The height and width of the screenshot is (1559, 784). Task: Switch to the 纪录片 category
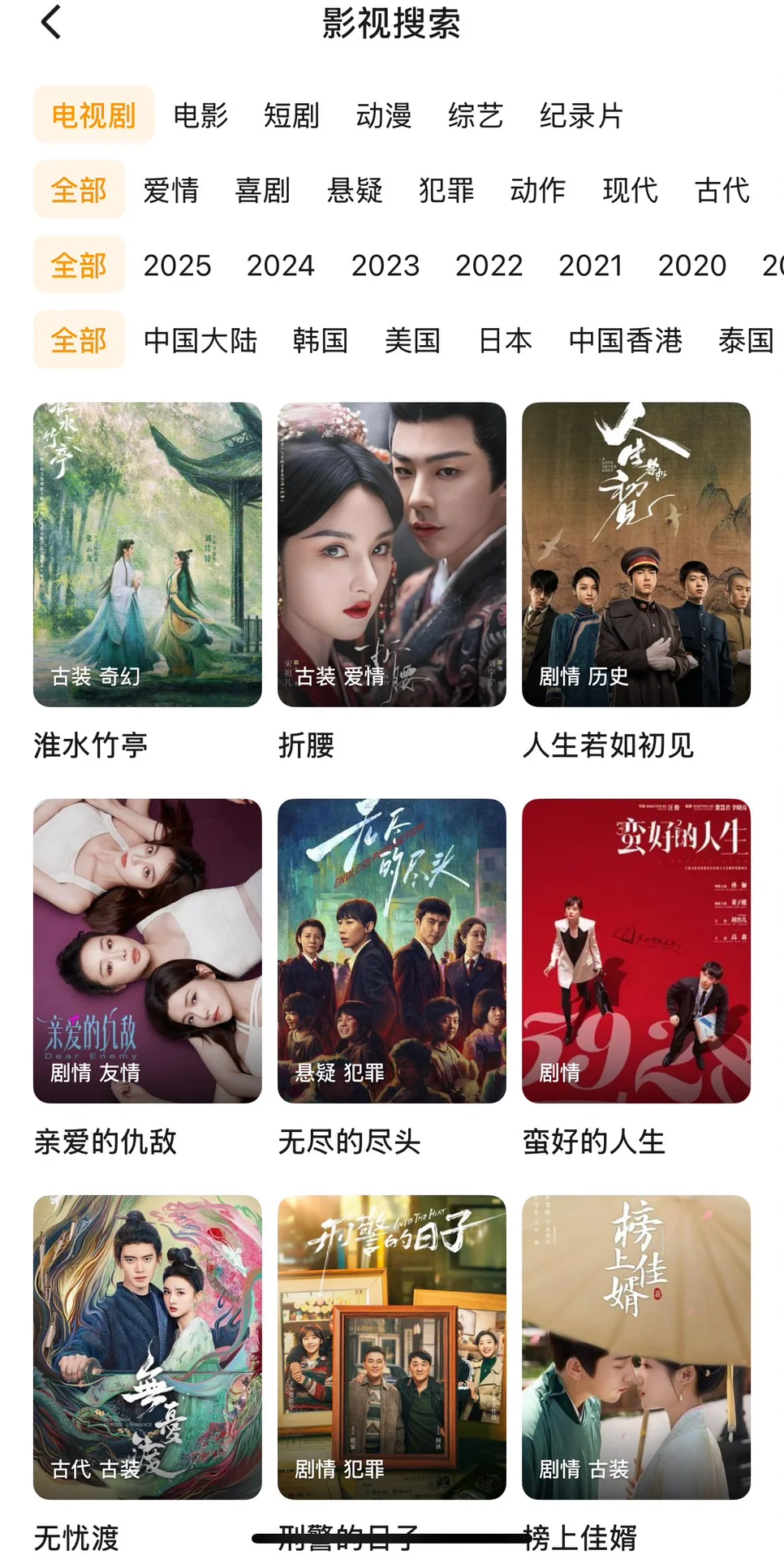tap(581, 115)
